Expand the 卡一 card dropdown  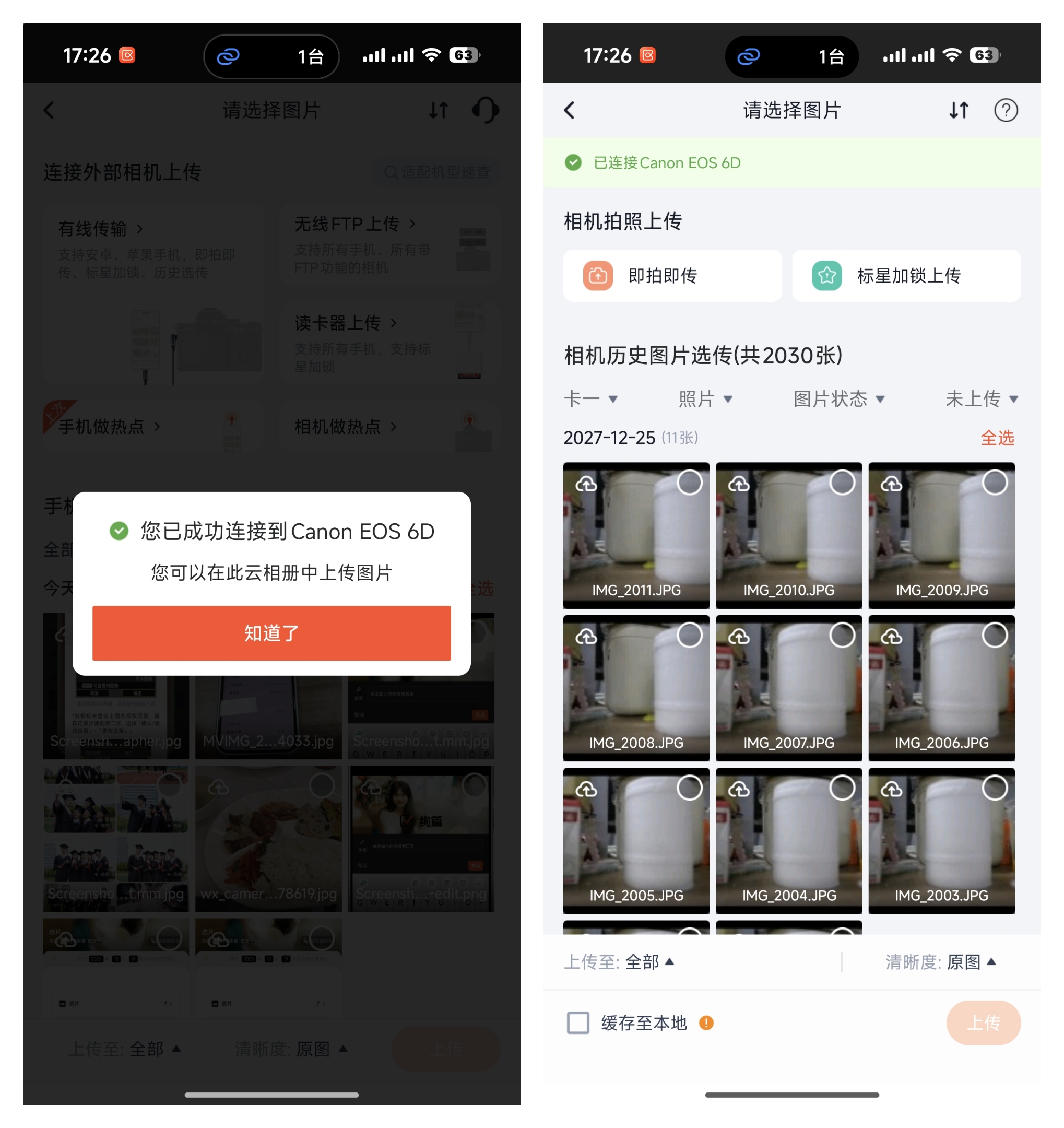[590, 399]
